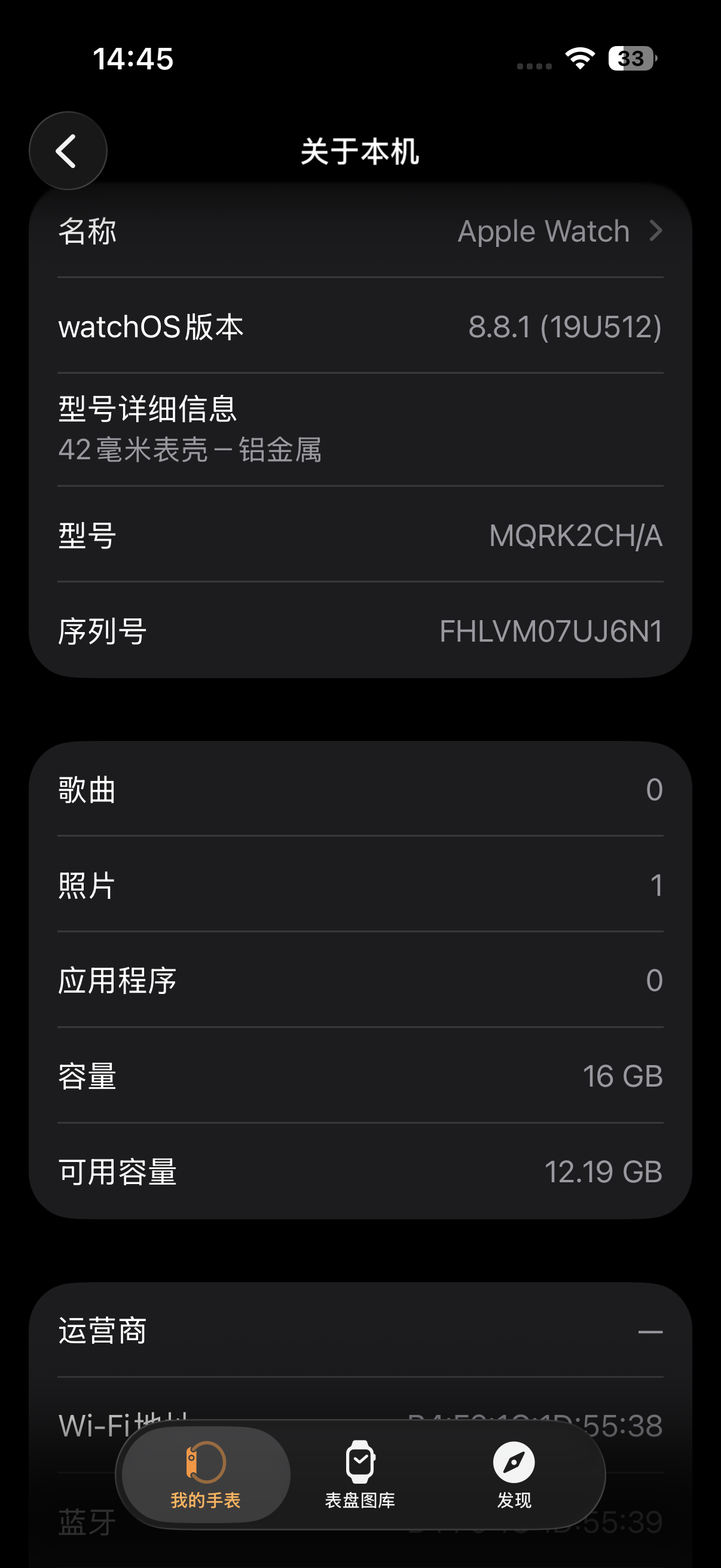Switch to the 发现 tab
The image size is (721, 1568).
click(x=514, y=1474)
